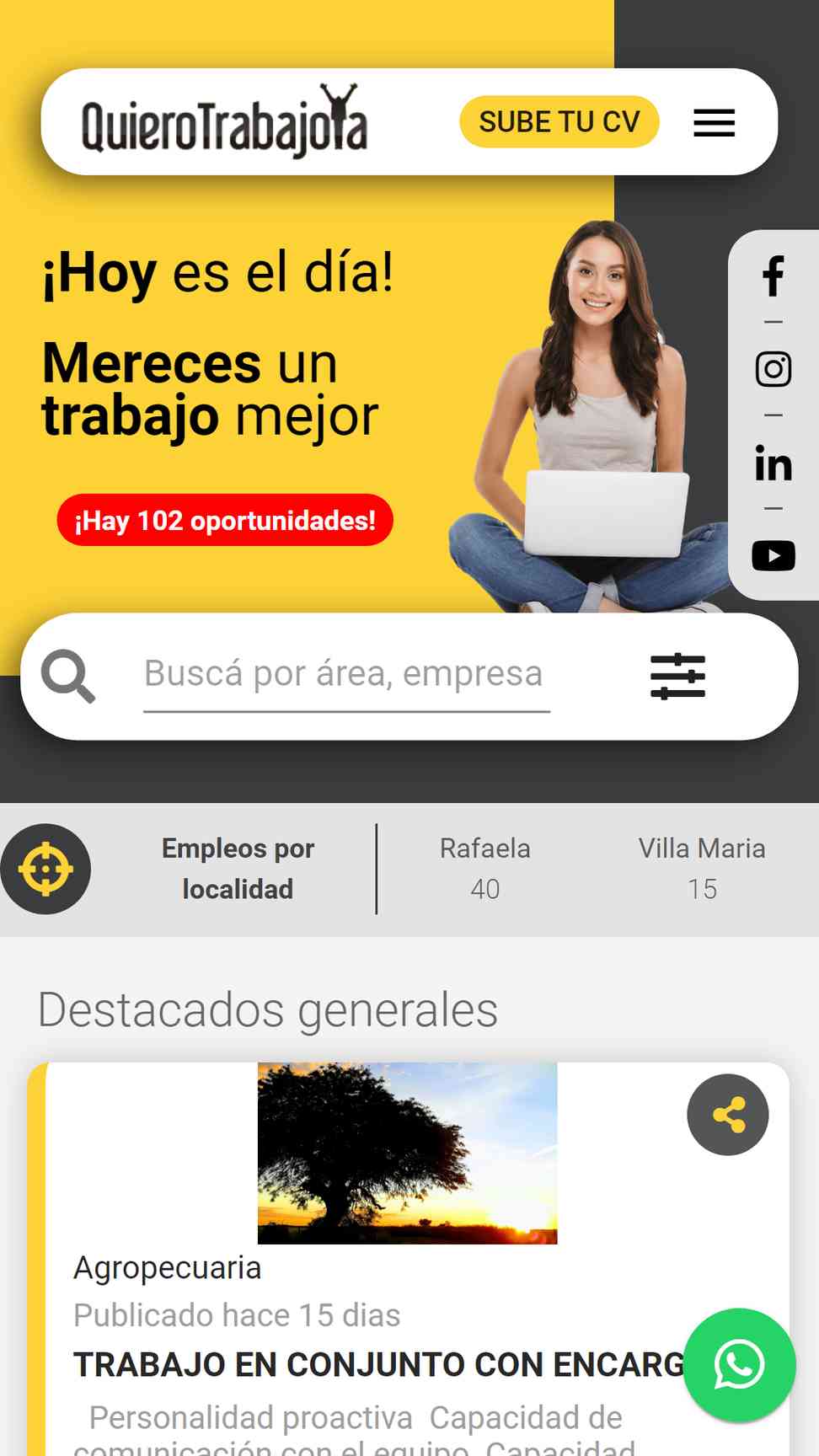Screen dimensions: 819x1456
Task: Share the Agropecuaria job posting
Action: [x=728, y=1115]
